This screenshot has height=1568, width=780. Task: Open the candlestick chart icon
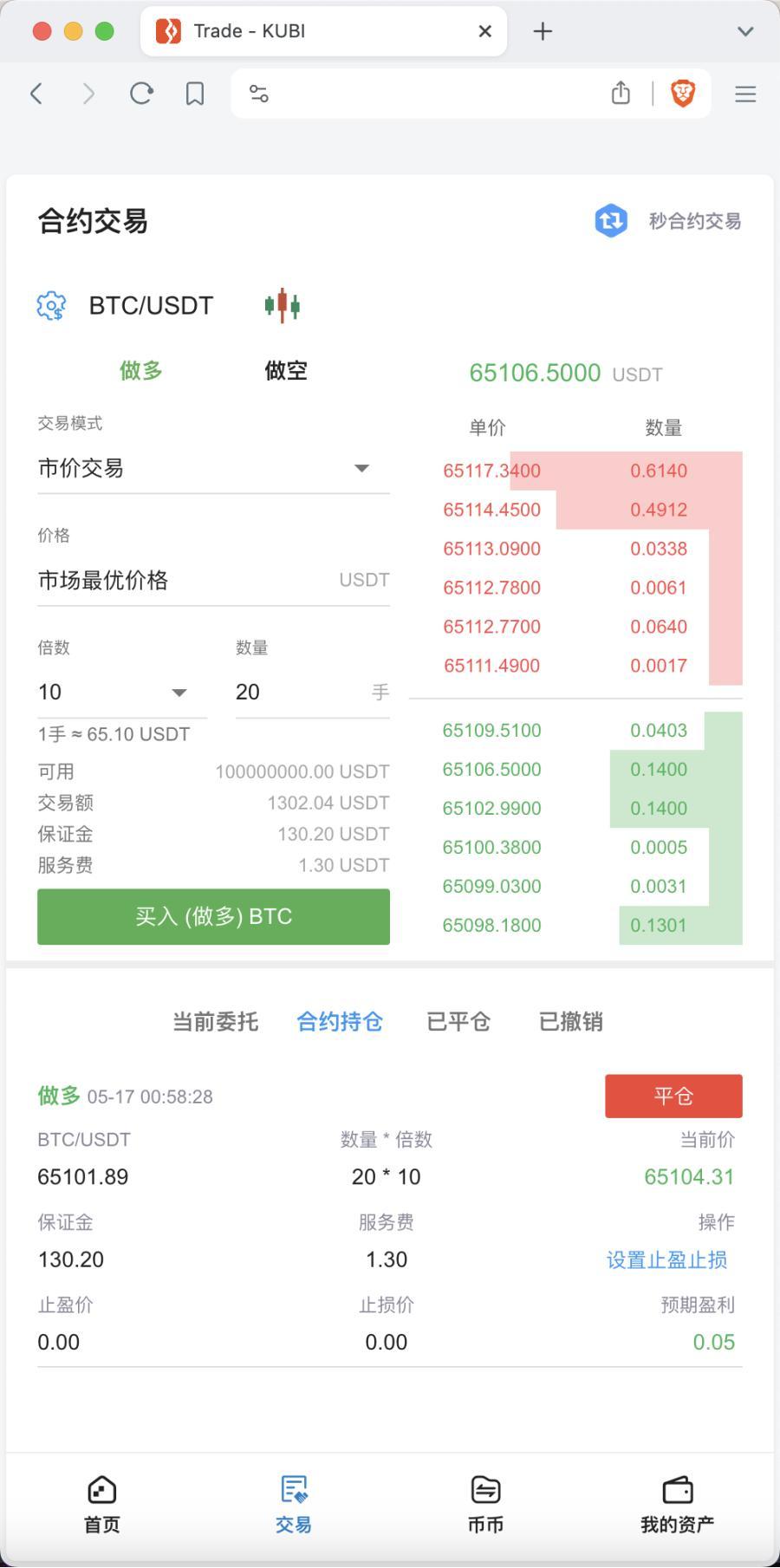(x=283, y=306)
